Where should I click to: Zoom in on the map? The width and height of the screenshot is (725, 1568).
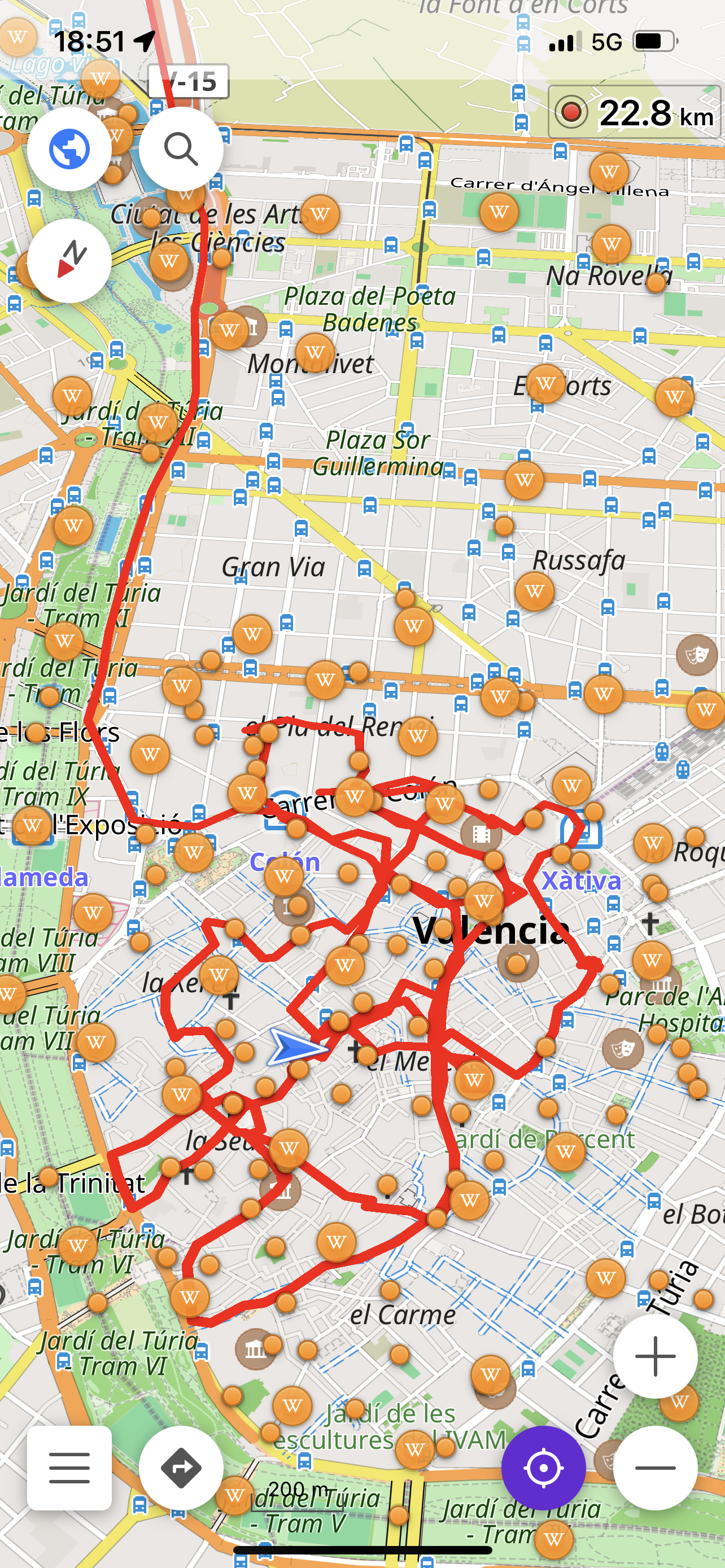click(654, 1356)
